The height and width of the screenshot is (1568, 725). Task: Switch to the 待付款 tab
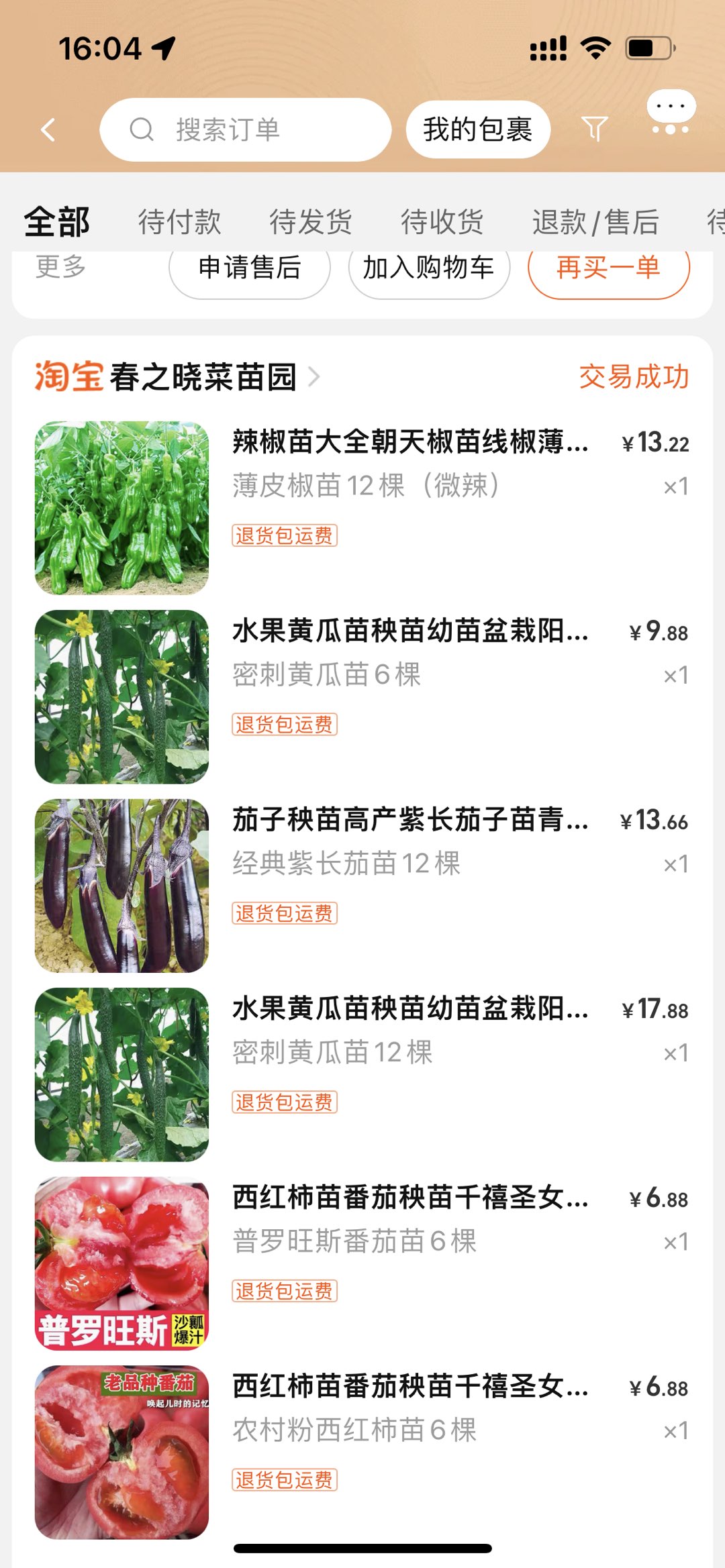tap(179, 222)
